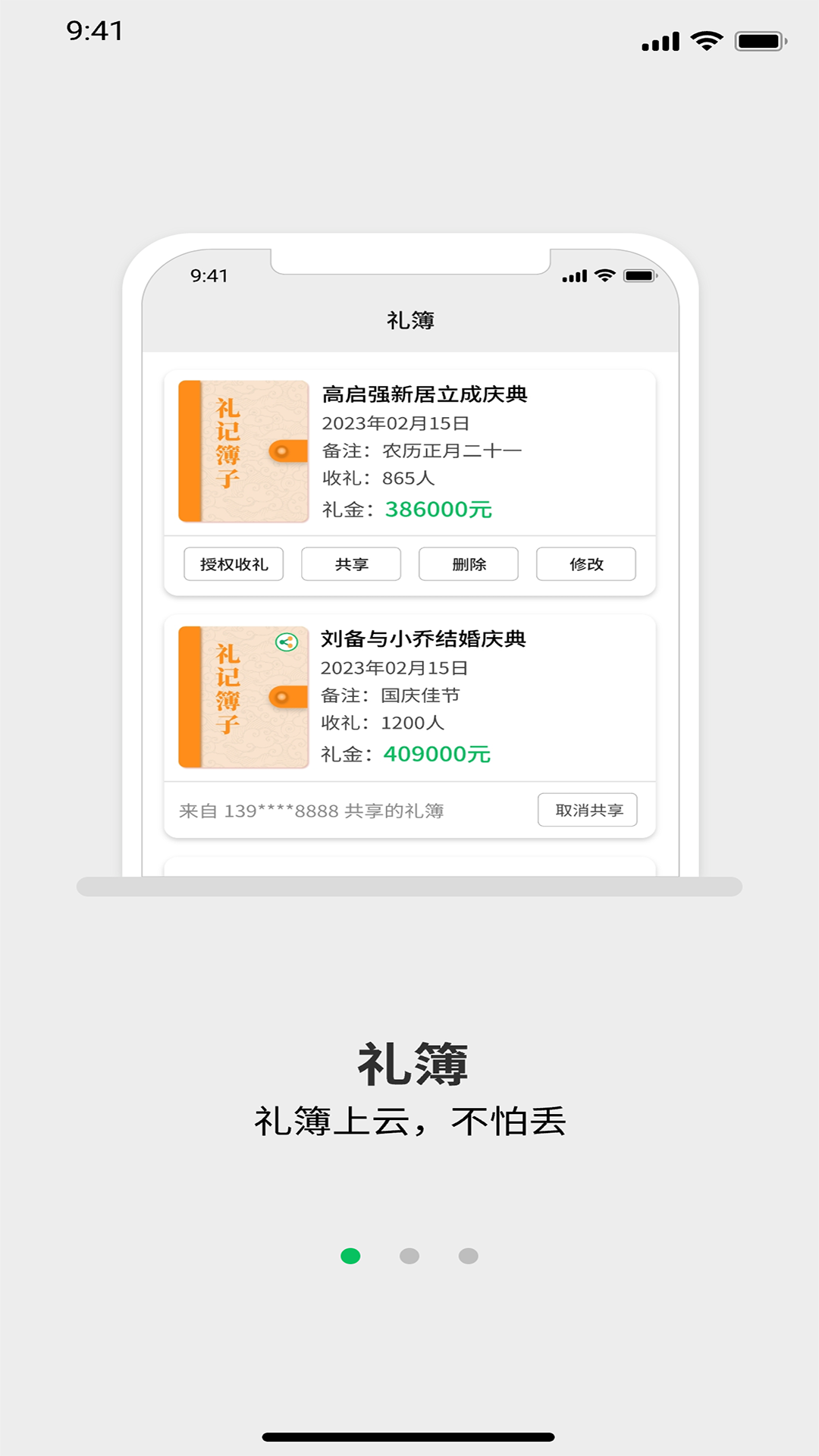This screenshot has height=1456, width=819.
Task: Tap the green share icon on Liu Bei's gift book cover
Action: click(288, 642)
